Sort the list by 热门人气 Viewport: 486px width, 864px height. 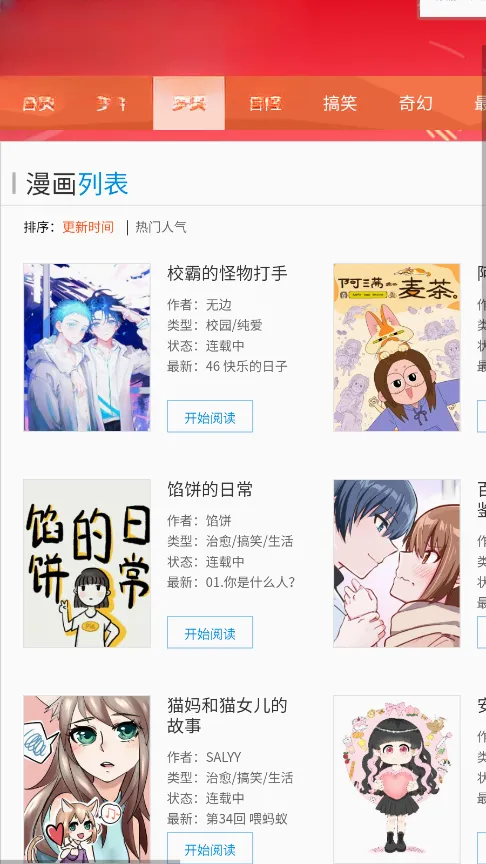[x=161, y=227]
